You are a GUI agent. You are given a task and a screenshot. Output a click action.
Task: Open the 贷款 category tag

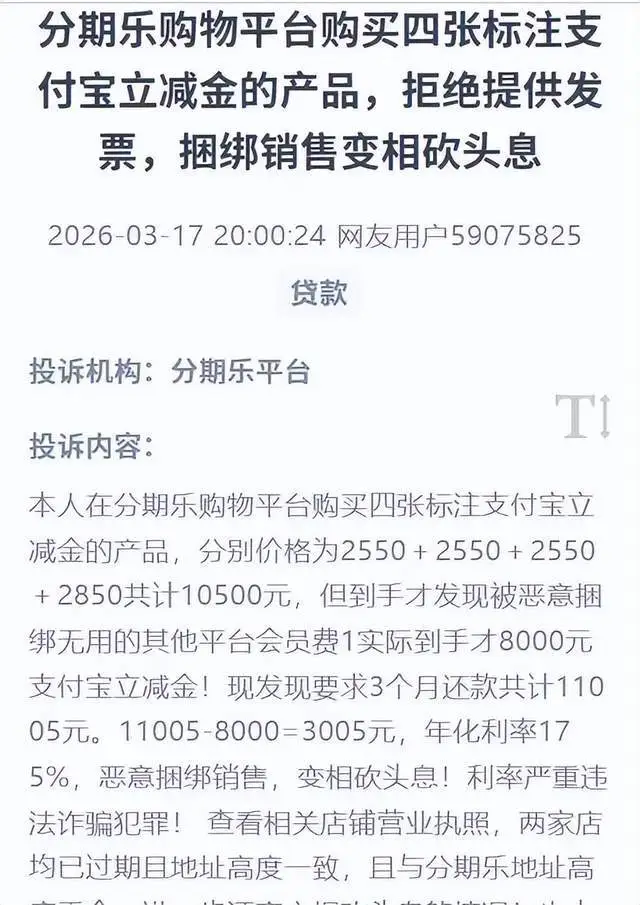coord(319,293)
